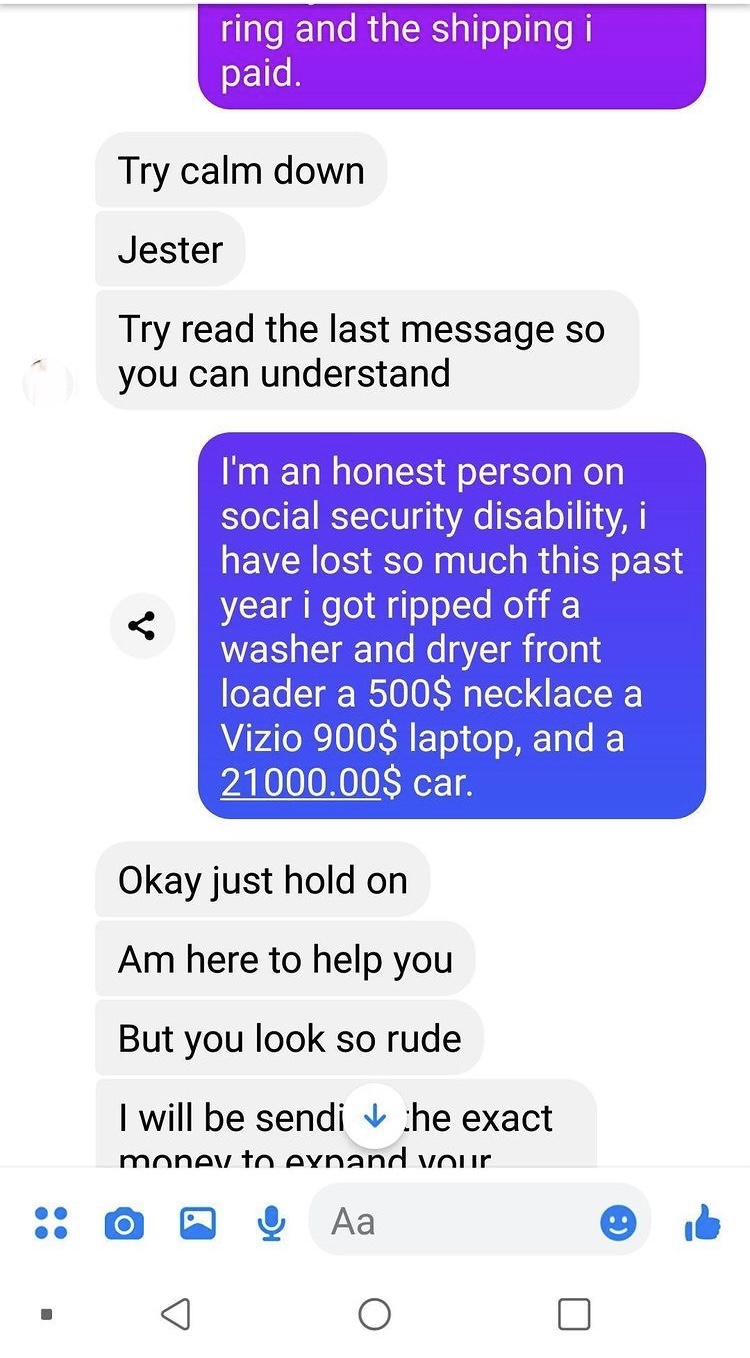Viewport: 750px width, 1358px height.
Task: Open more actions four-dot menu
Action: (51, 1222)
